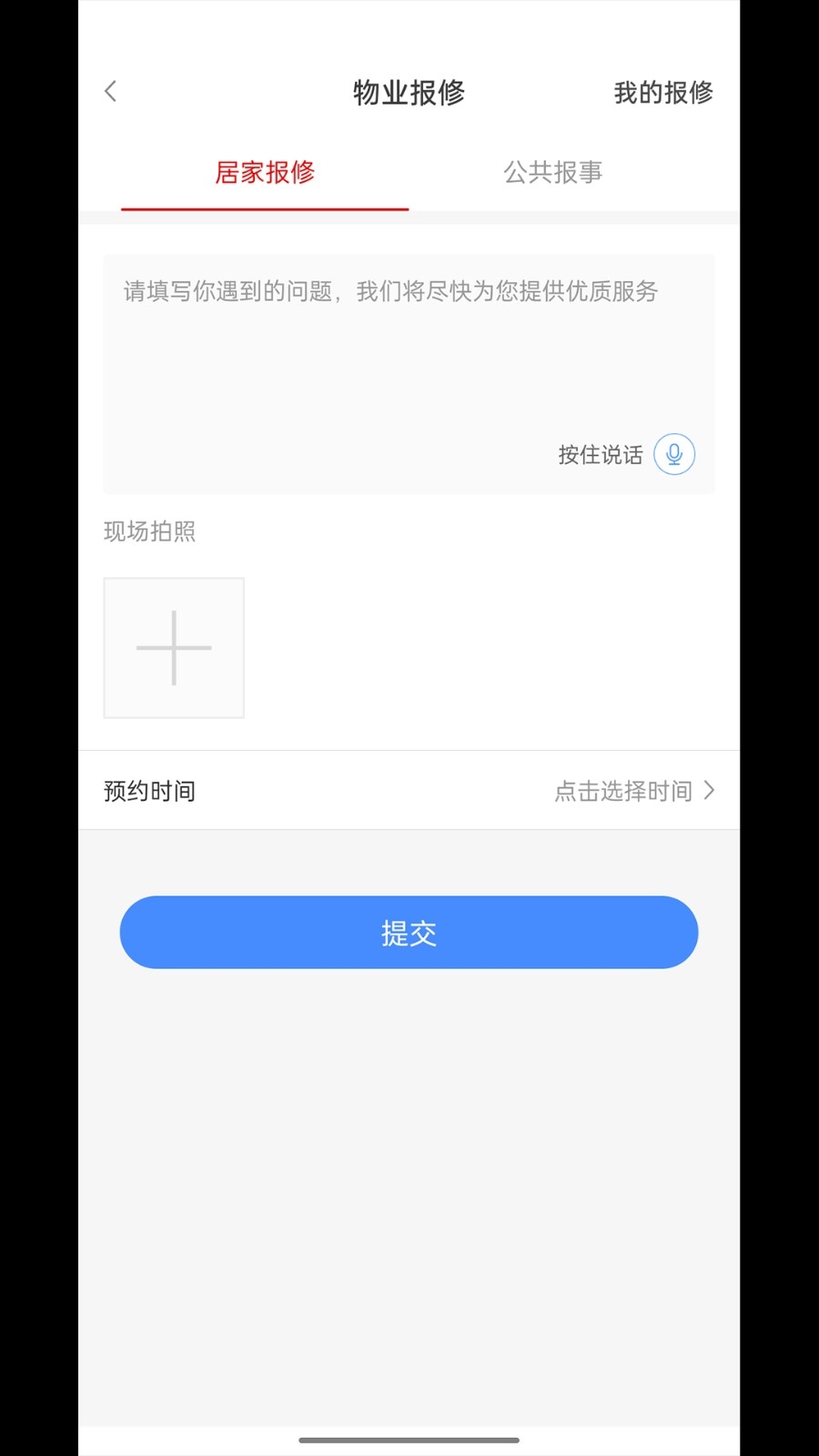Go back using the top-left arrow
The height and width of the screenshot is (1456, 819).
(111, 91)
